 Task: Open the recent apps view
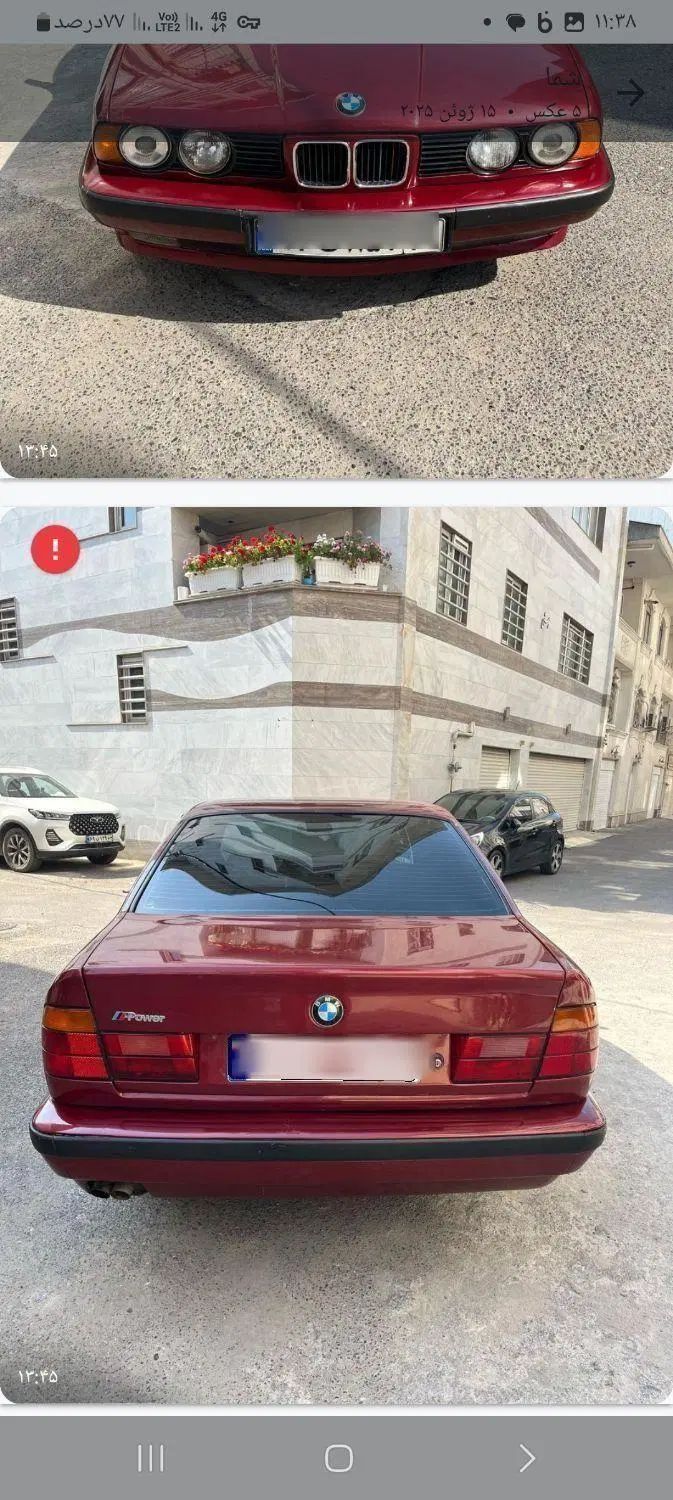tap(150, 1458)
